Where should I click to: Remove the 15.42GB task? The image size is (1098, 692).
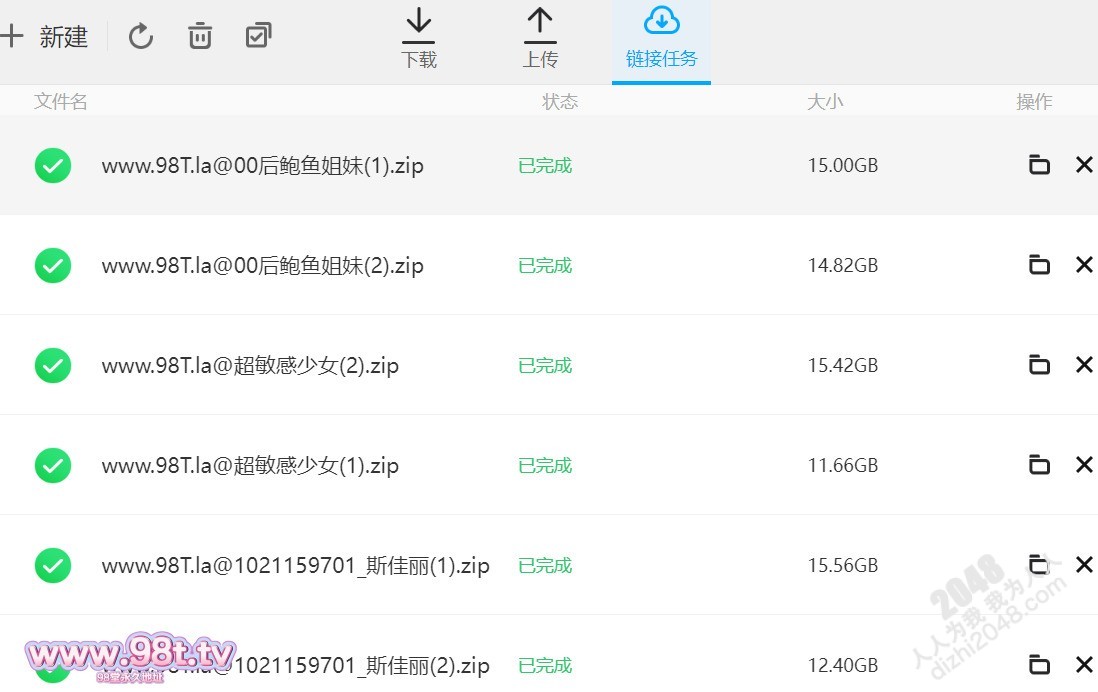tap(1084, 365)
